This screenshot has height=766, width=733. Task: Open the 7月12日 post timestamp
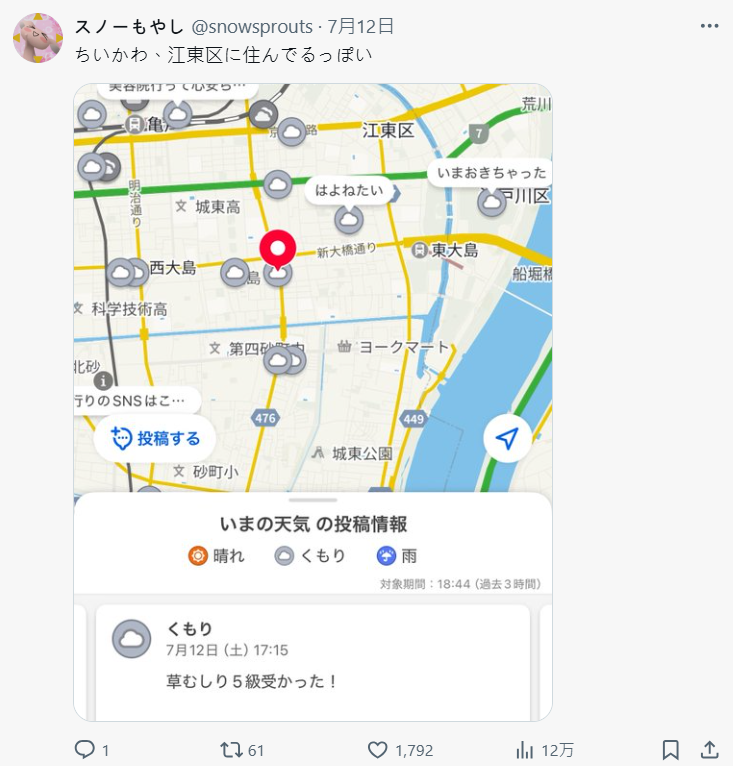[x=361, y=27]
